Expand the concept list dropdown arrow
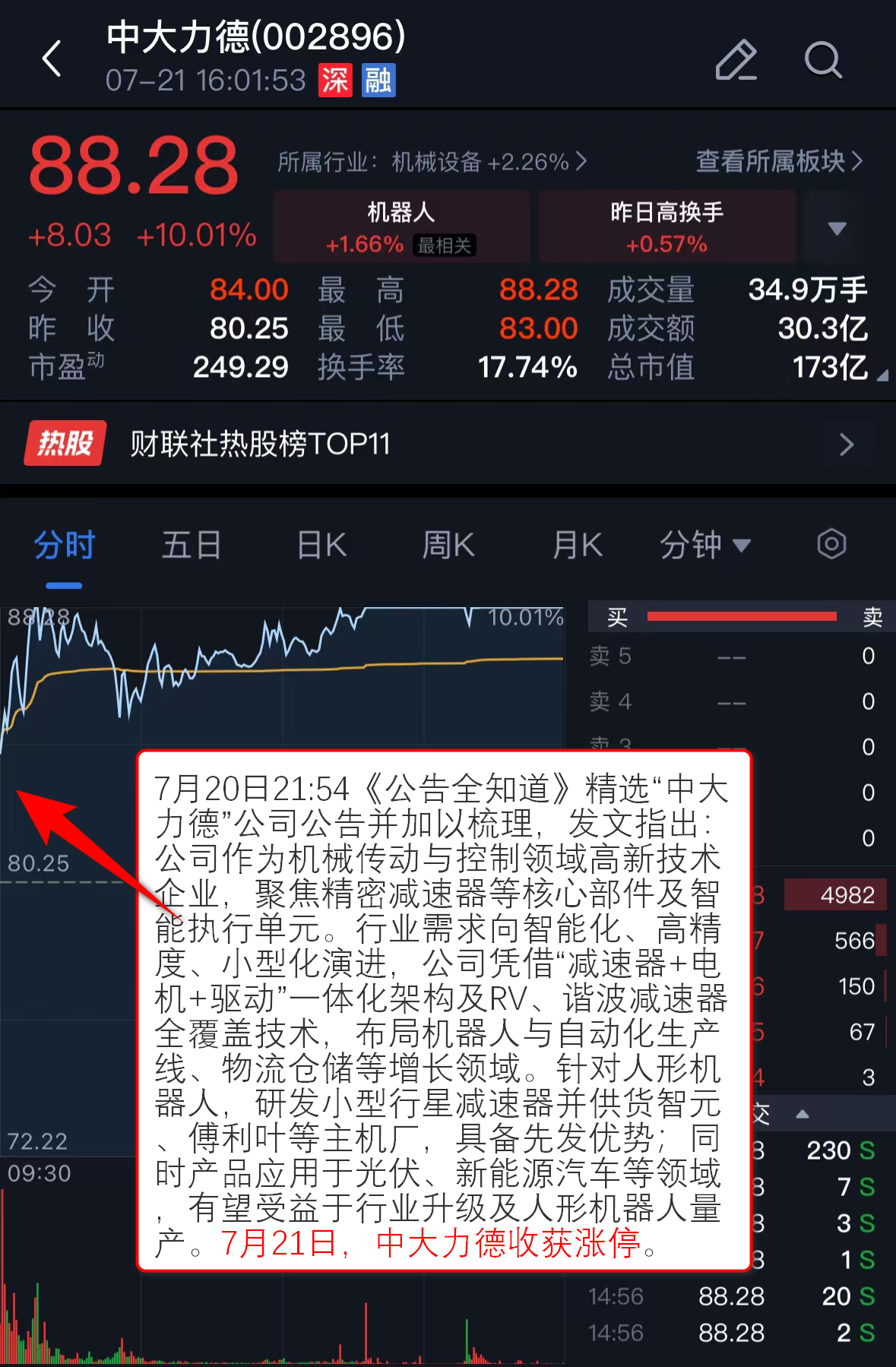This screenshot has height=1367, width=896. tap(837, 228)
